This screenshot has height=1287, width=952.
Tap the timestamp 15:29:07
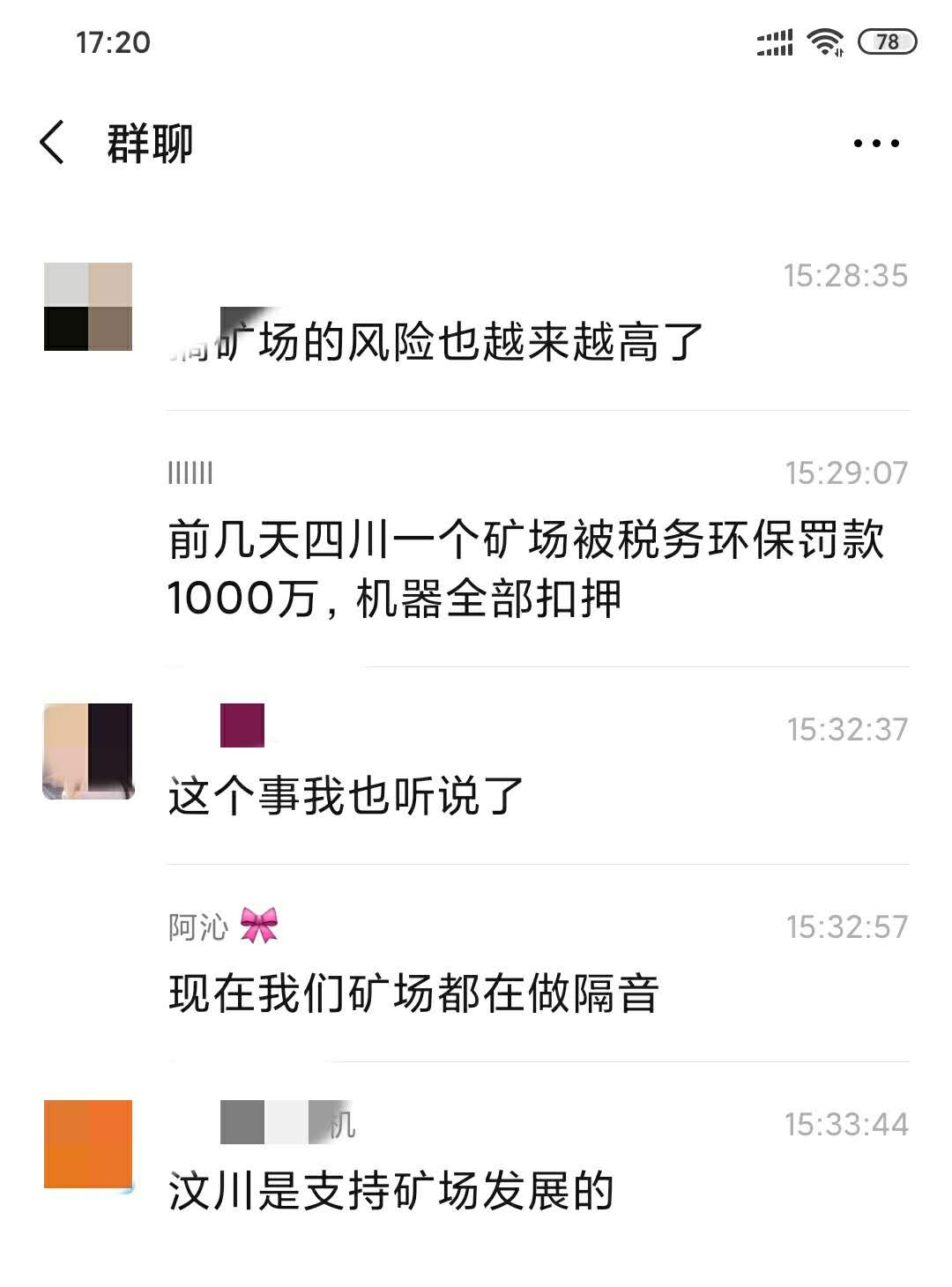[x=847, y=472]
